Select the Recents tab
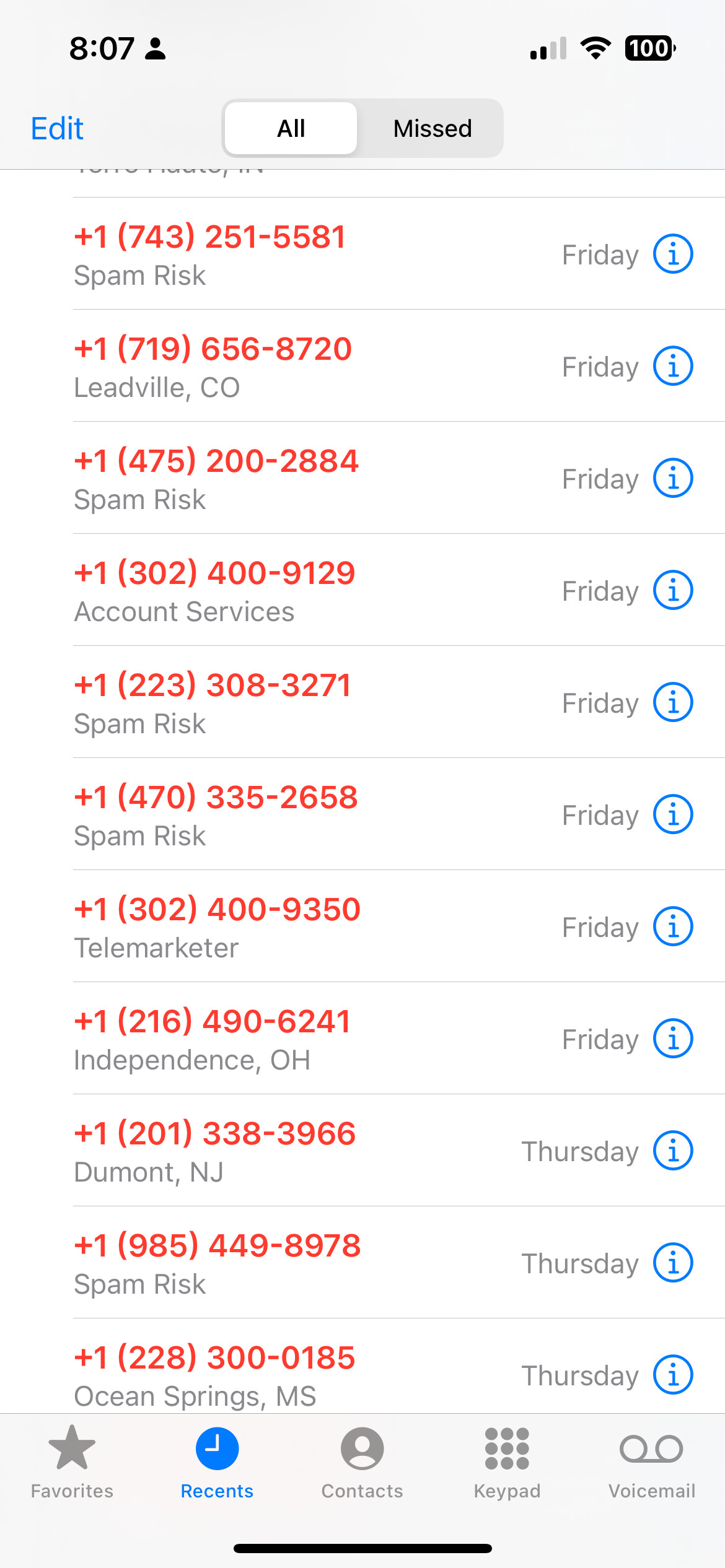Image resolution: width=725 pixels, height=1568 pixels. (217, 1461)
